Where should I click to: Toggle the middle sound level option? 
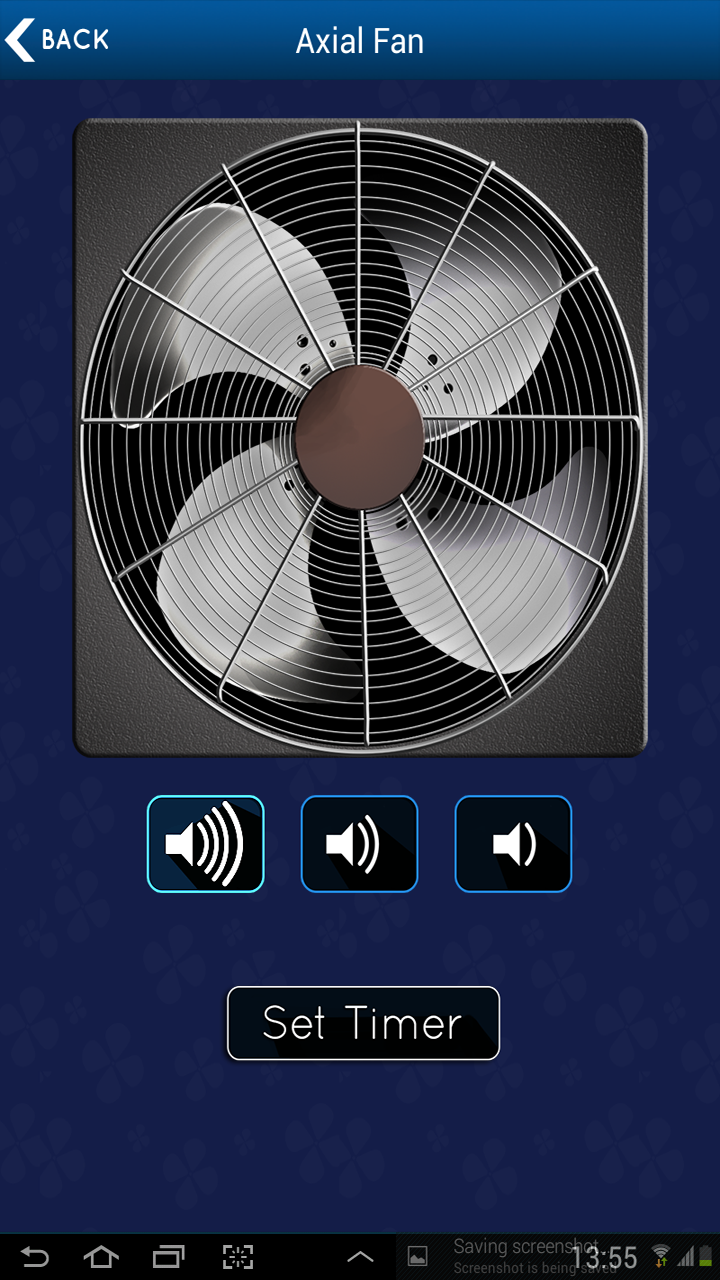(360, 843)
